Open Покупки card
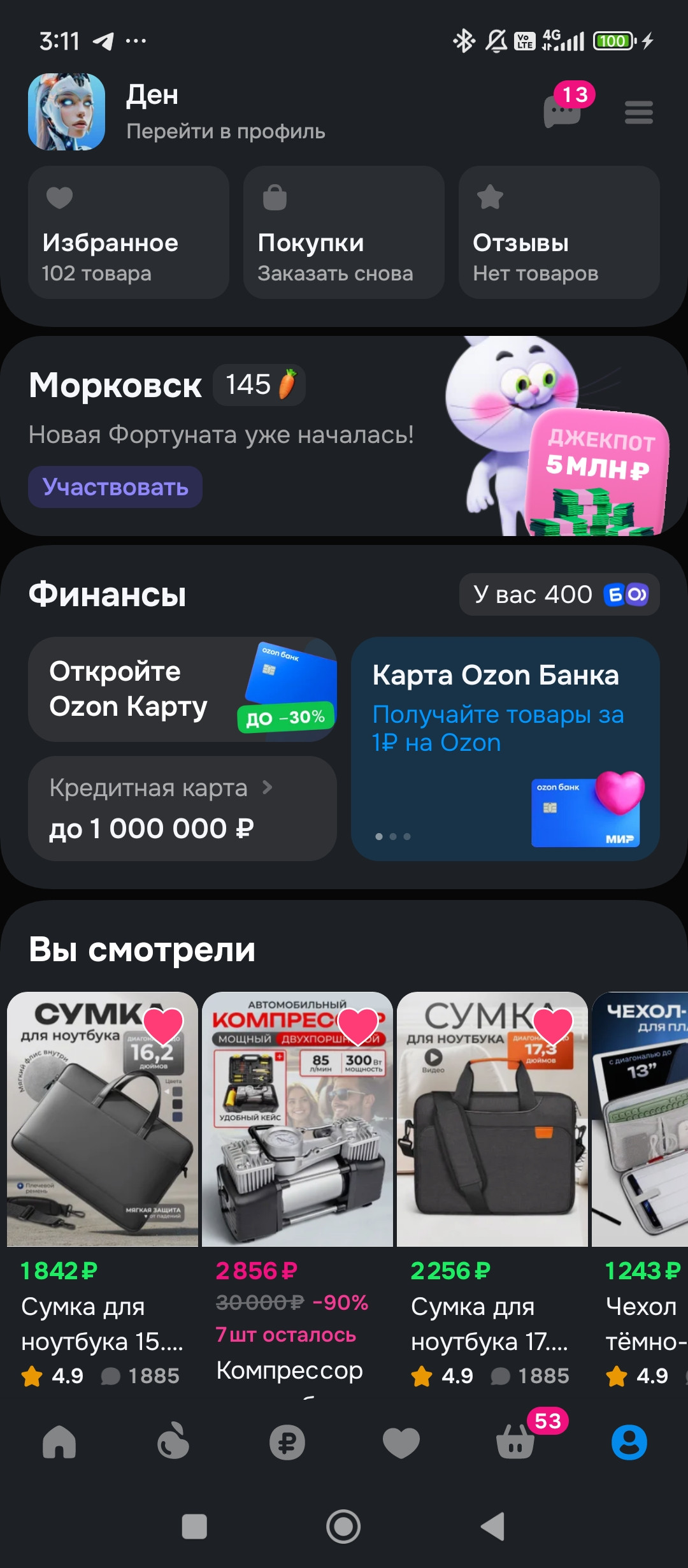Screen dimensions: 688x1568 (343, 233)
